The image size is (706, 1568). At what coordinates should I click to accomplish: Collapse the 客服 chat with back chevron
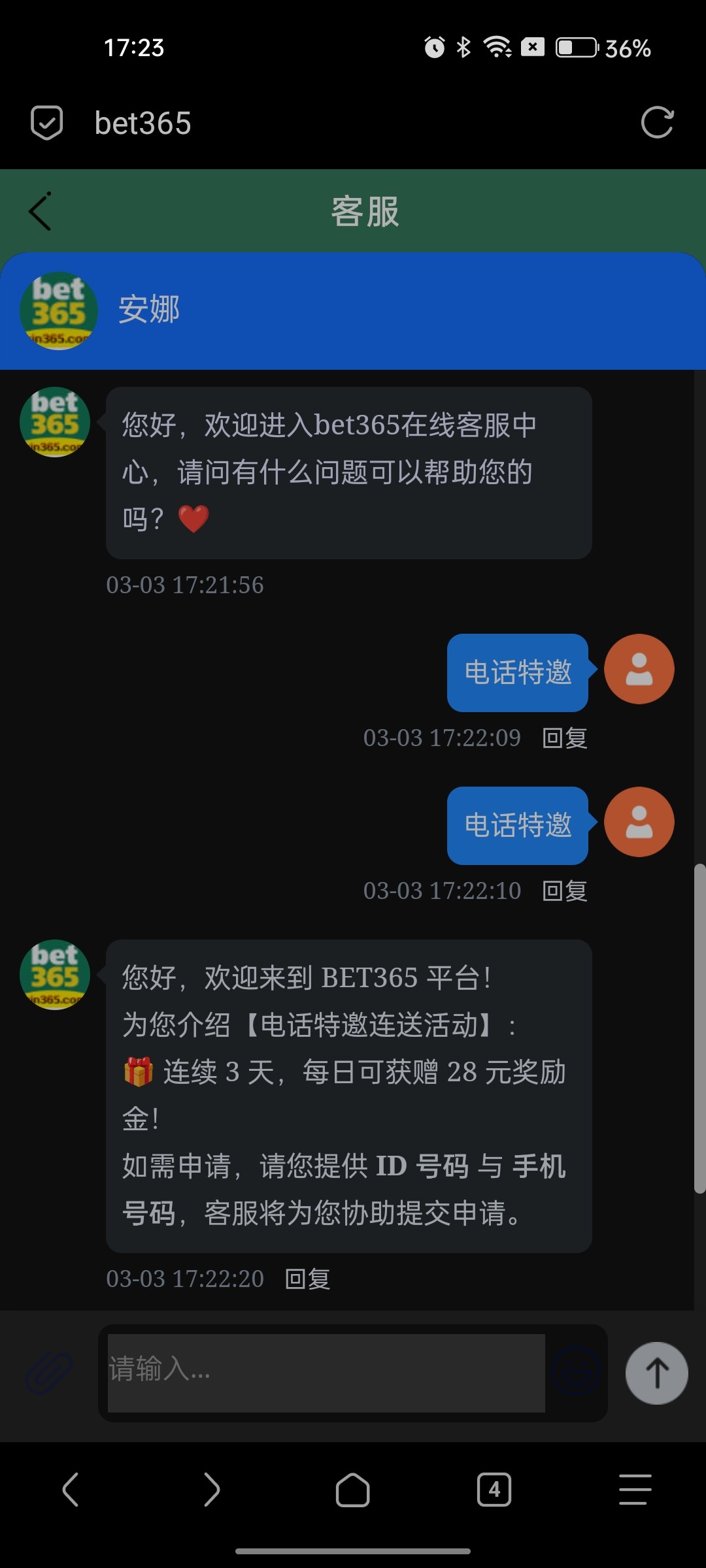[x=39, y=211]
